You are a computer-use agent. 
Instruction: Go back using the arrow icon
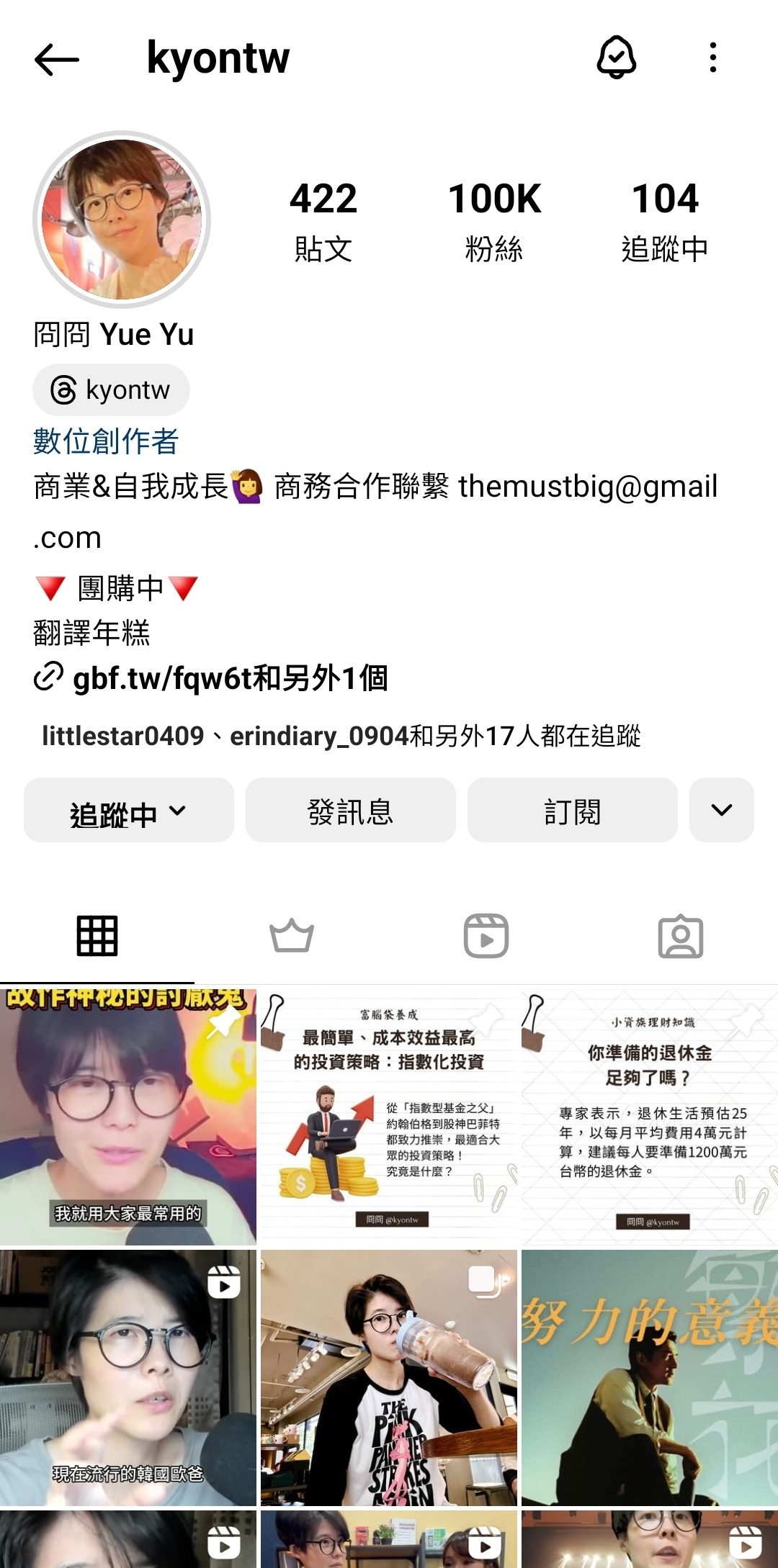pyautogui.click(x=56, y=59)
